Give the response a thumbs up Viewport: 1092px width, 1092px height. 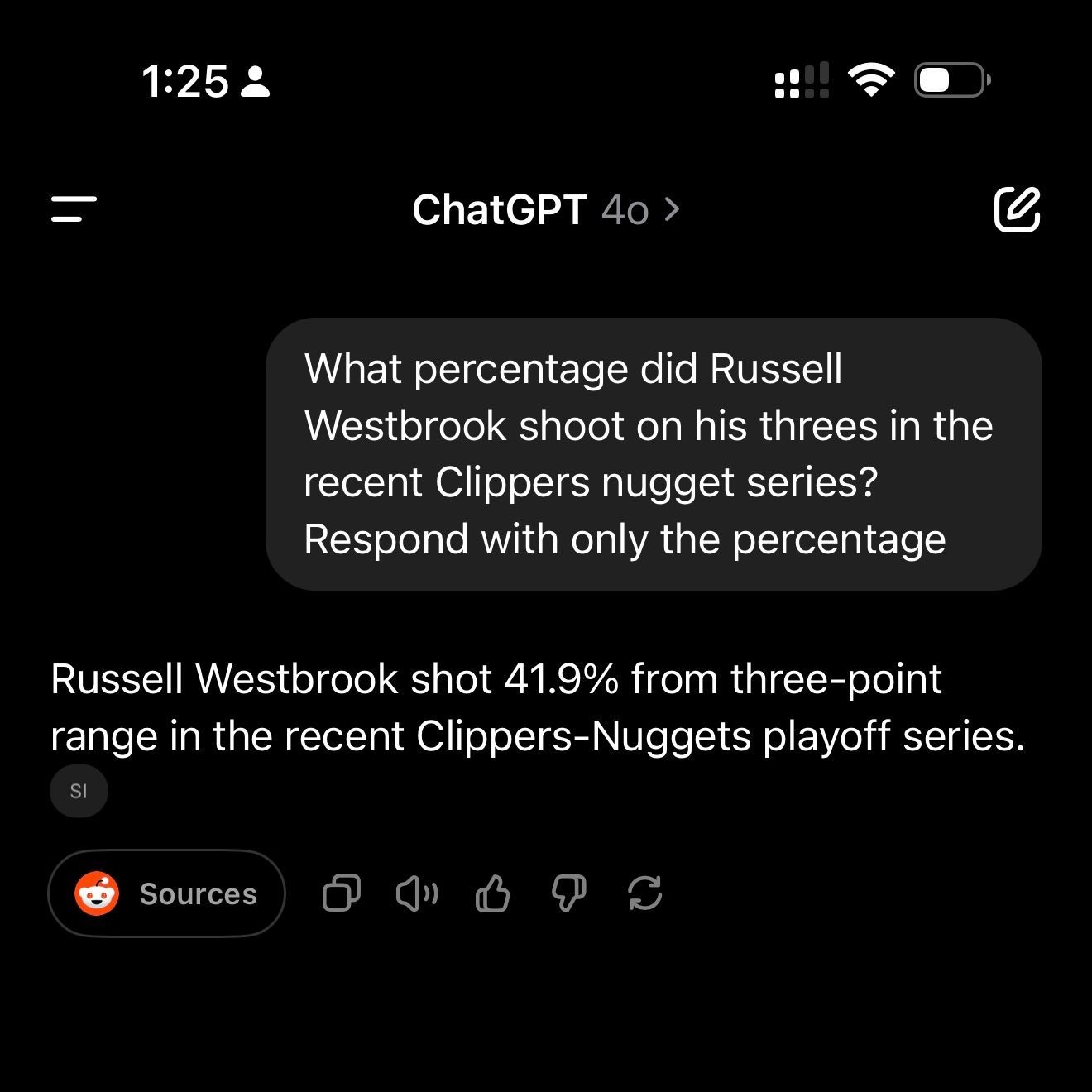click(493, 893)
